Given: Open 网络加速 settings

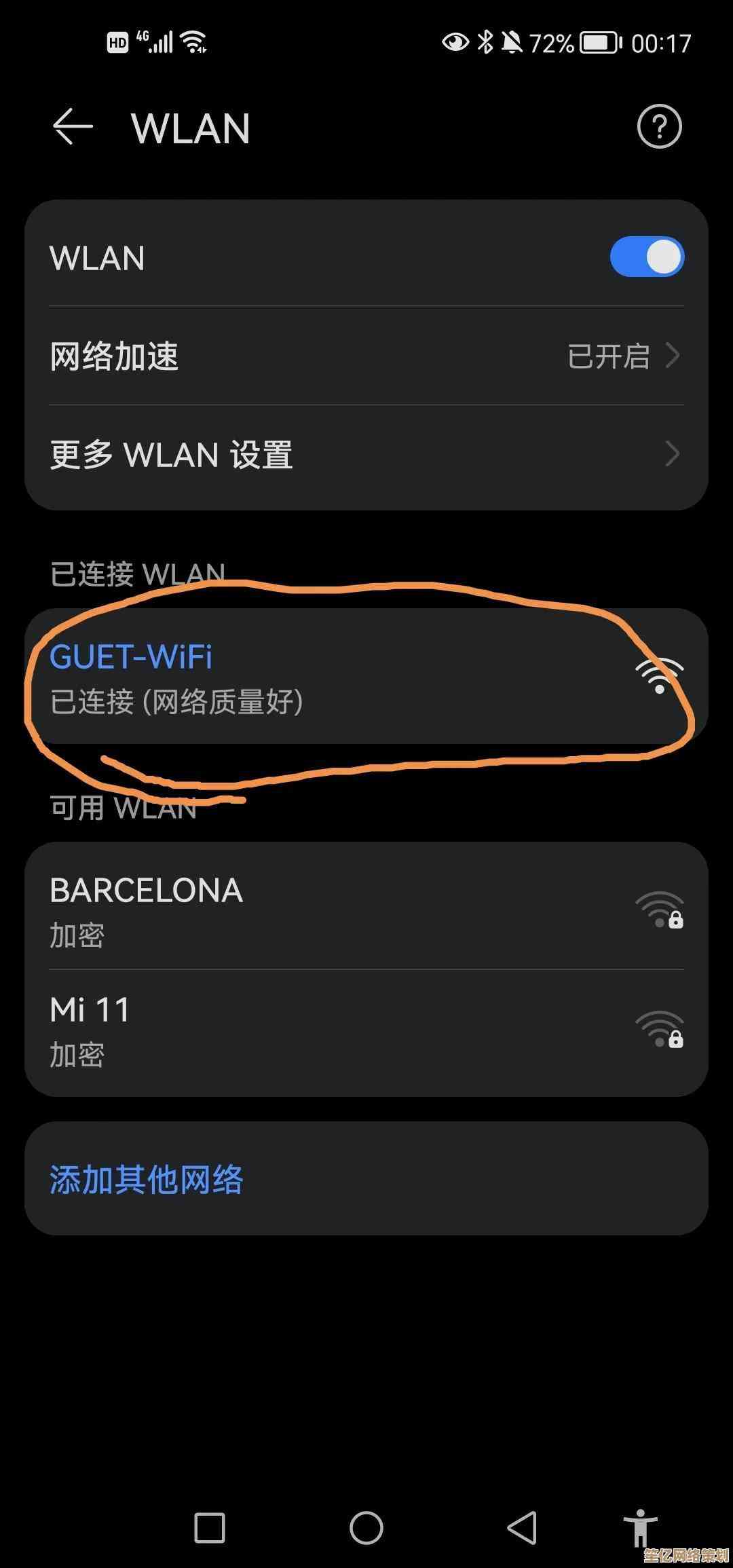Looking at the screenshot, I should tap(366, 356).
